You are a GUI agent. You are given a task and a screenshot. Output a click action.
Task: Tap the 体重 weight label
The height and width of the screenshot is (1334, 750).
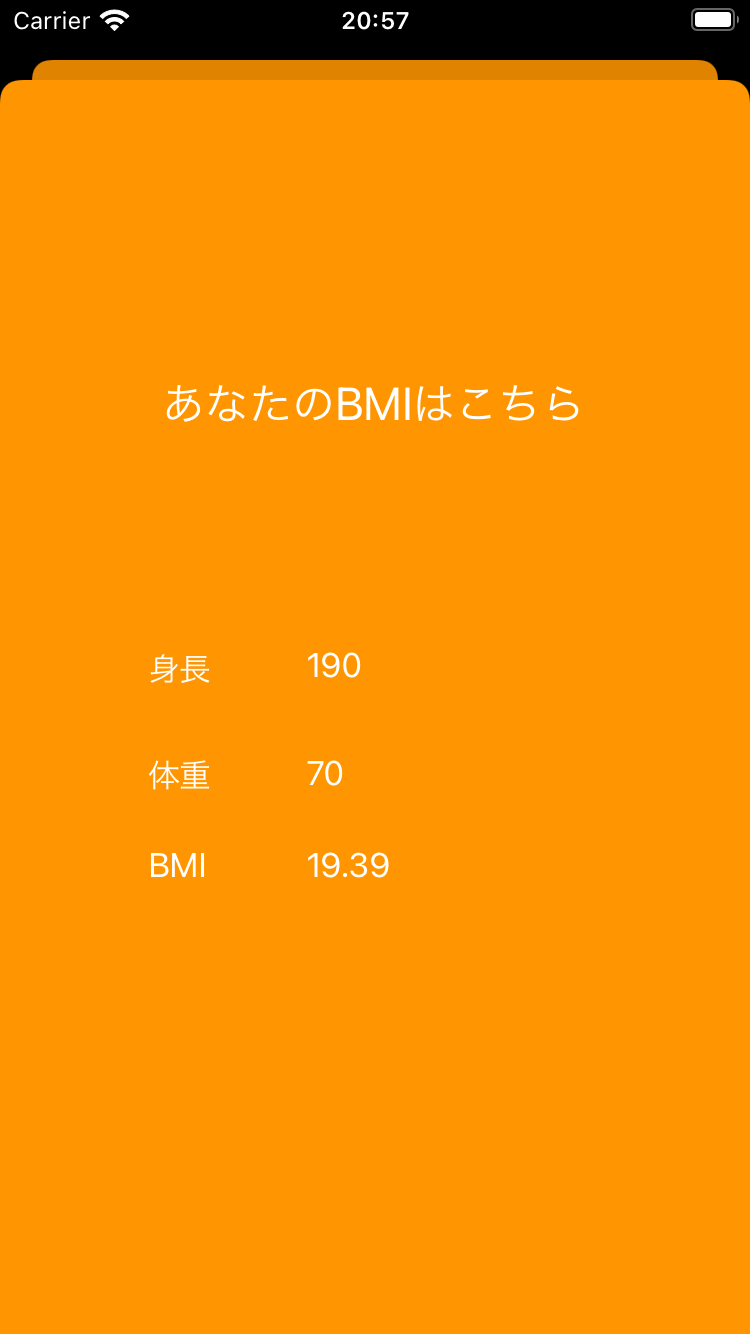tap(180, 773)
